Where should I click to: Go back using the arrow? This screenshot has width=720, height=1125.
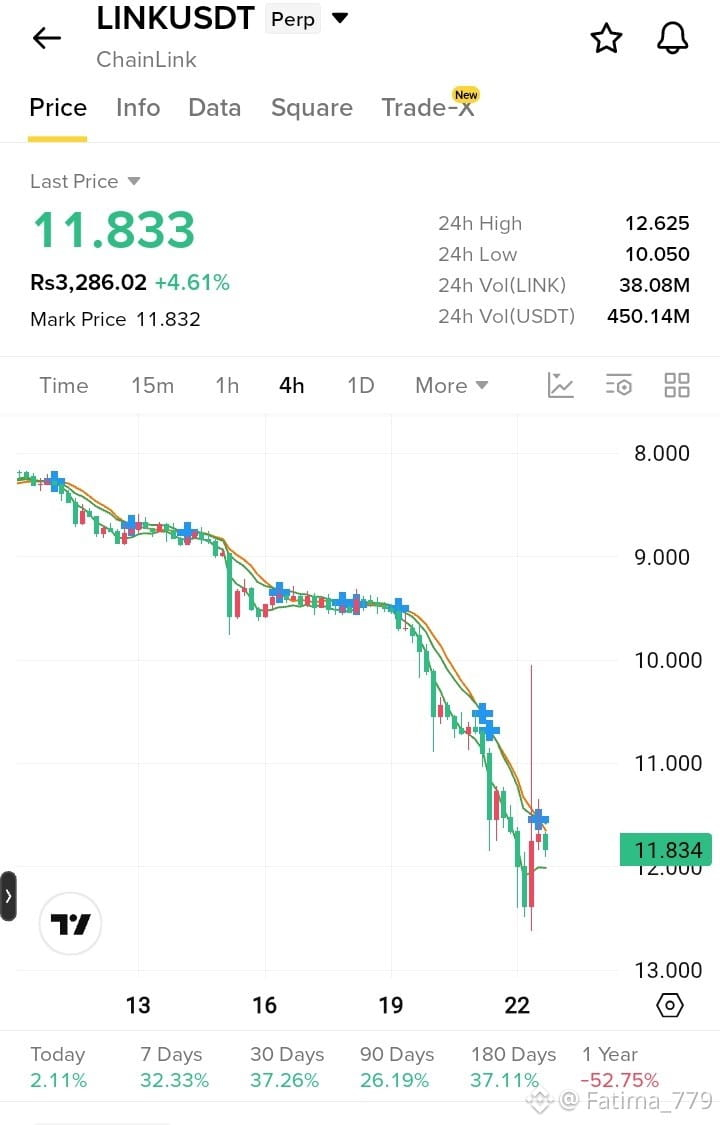(x=47, y=38)
